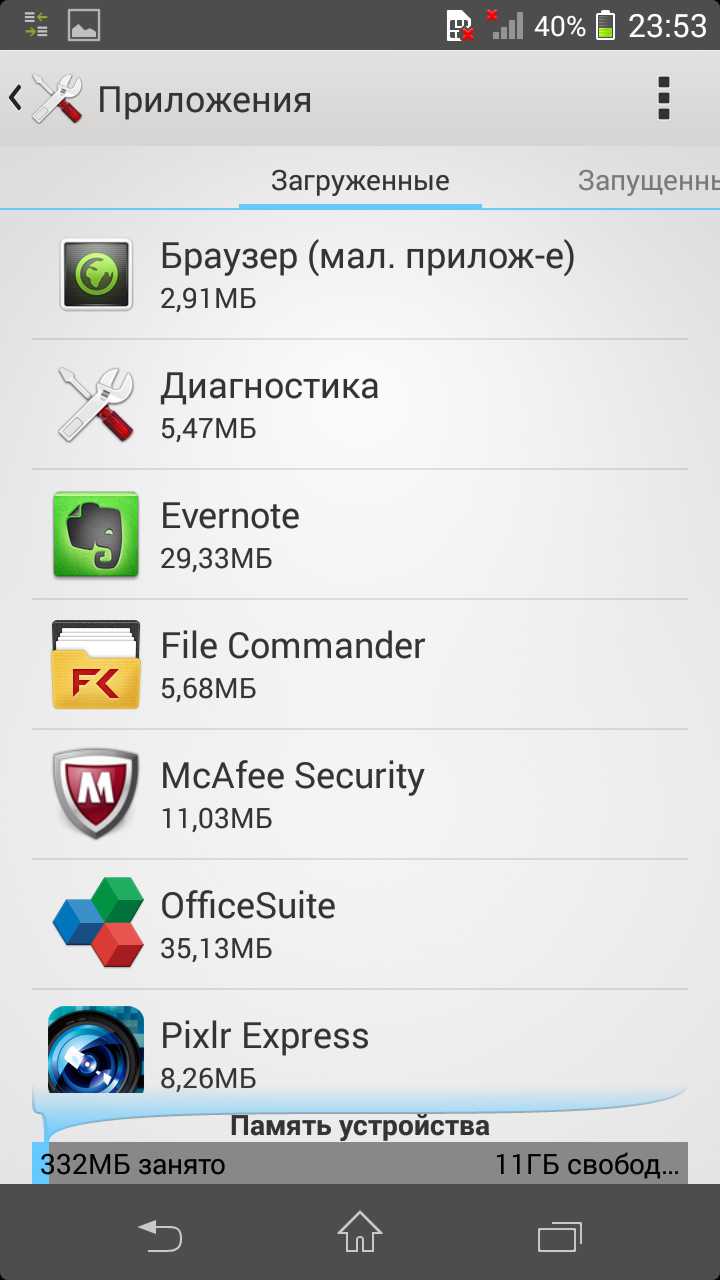Tap the system home button
Image resolution: width=720 pixels, height=1280 pixels.
[360, 1233]
